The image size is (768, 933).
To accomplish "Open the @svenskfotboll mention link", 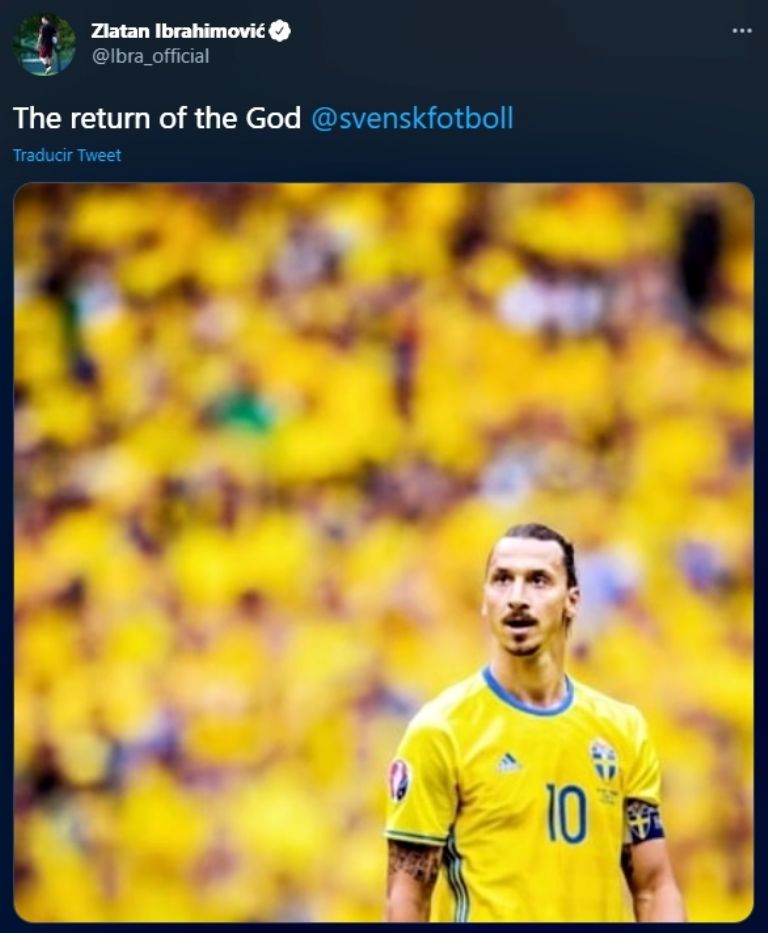I will [412, 118].
